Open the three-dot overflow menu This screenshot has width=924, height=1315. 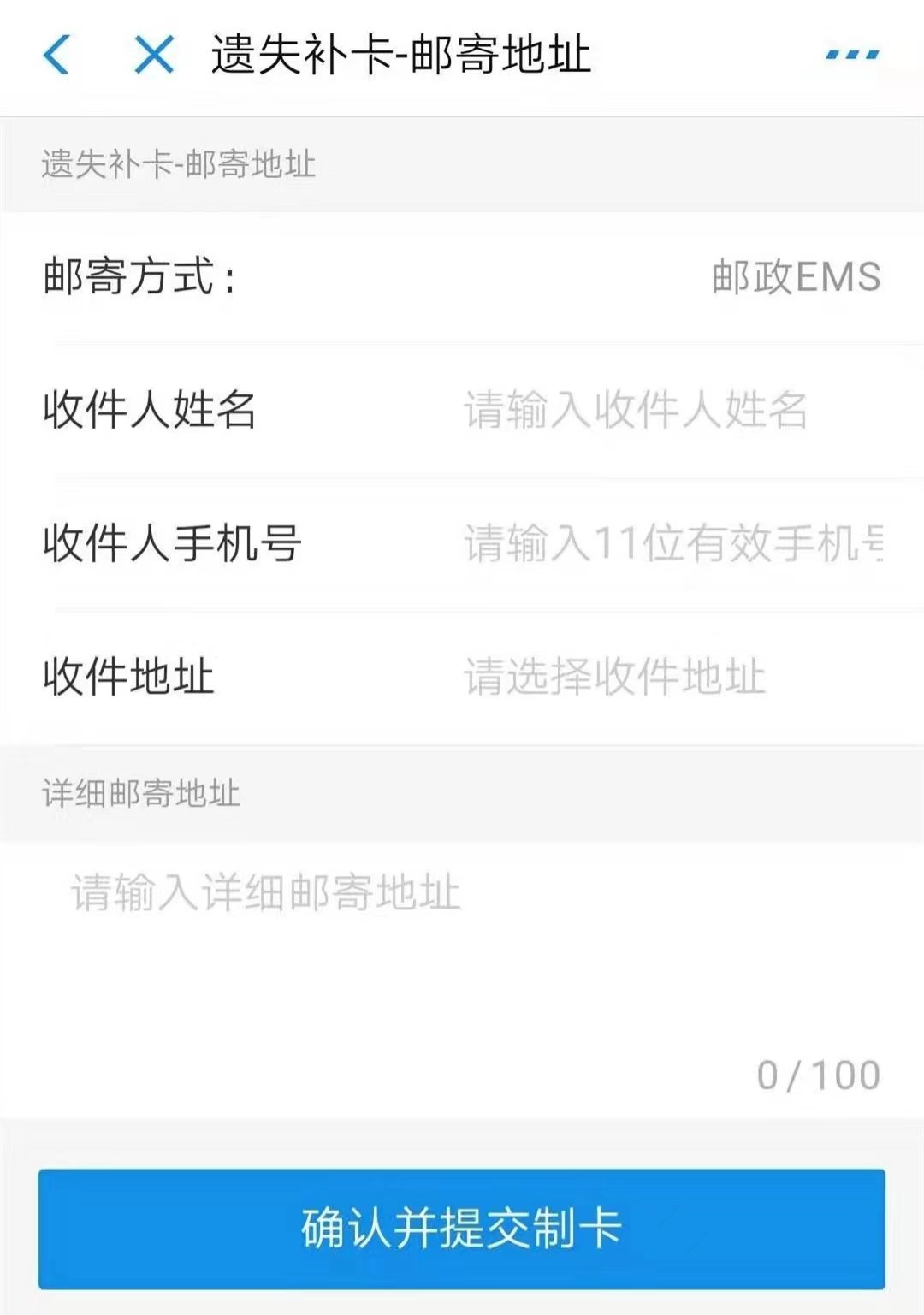coord(851,56)
